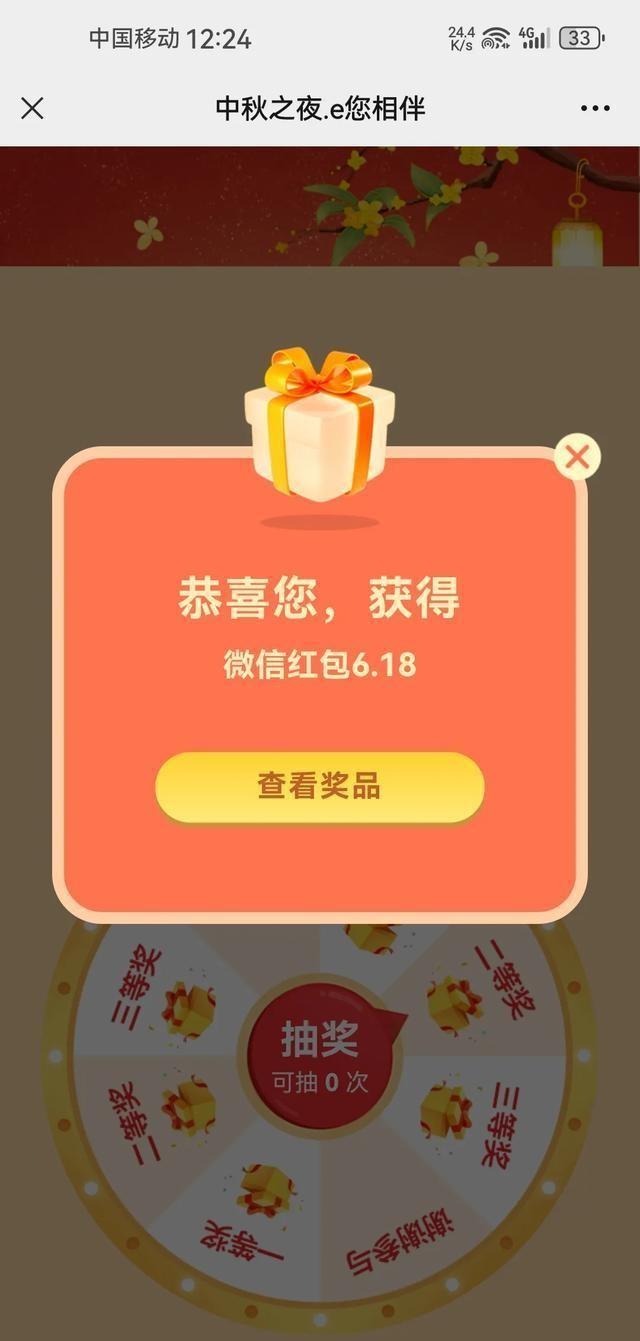Close the webpage with the X icon
640x1341 pixels.
click(32, 108)
